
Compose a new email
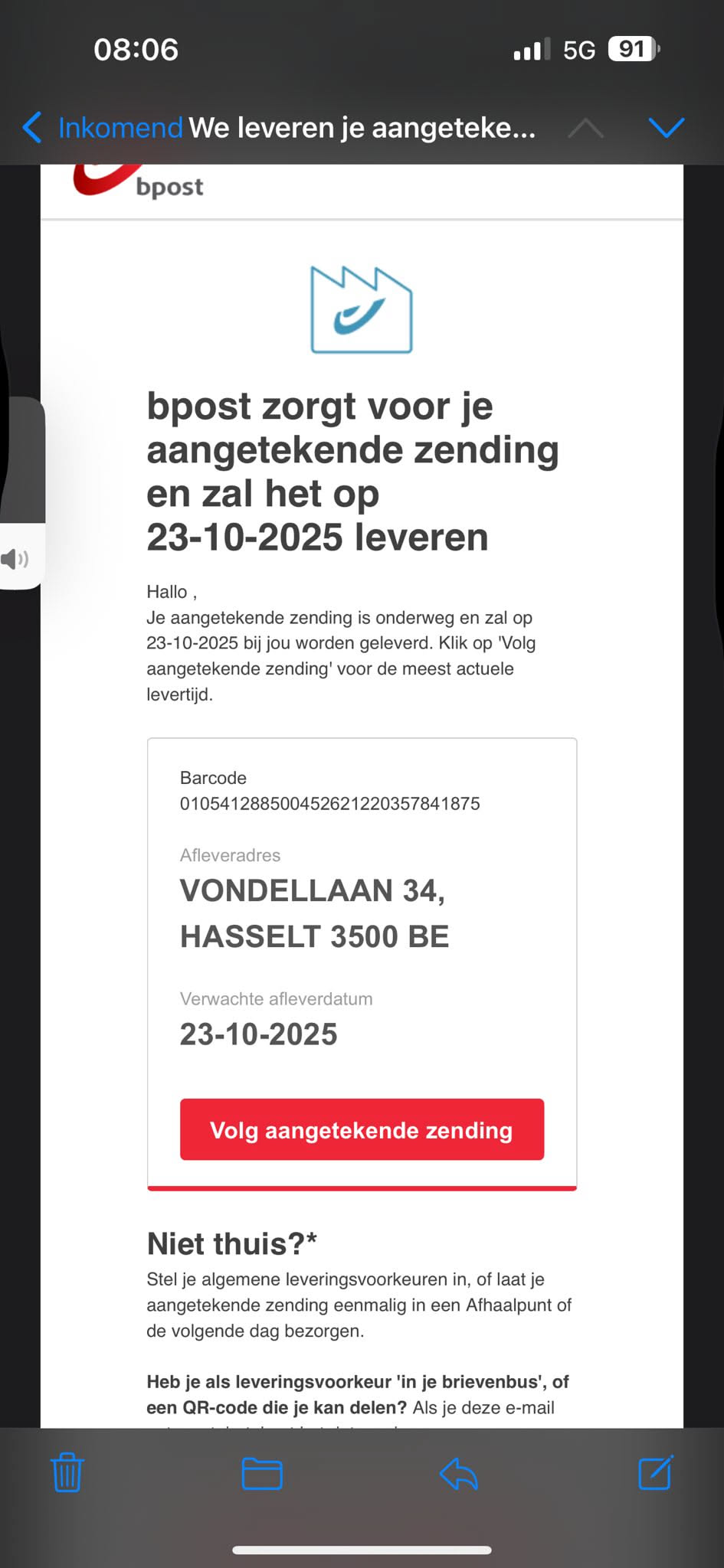click(x=656, y=1472)
